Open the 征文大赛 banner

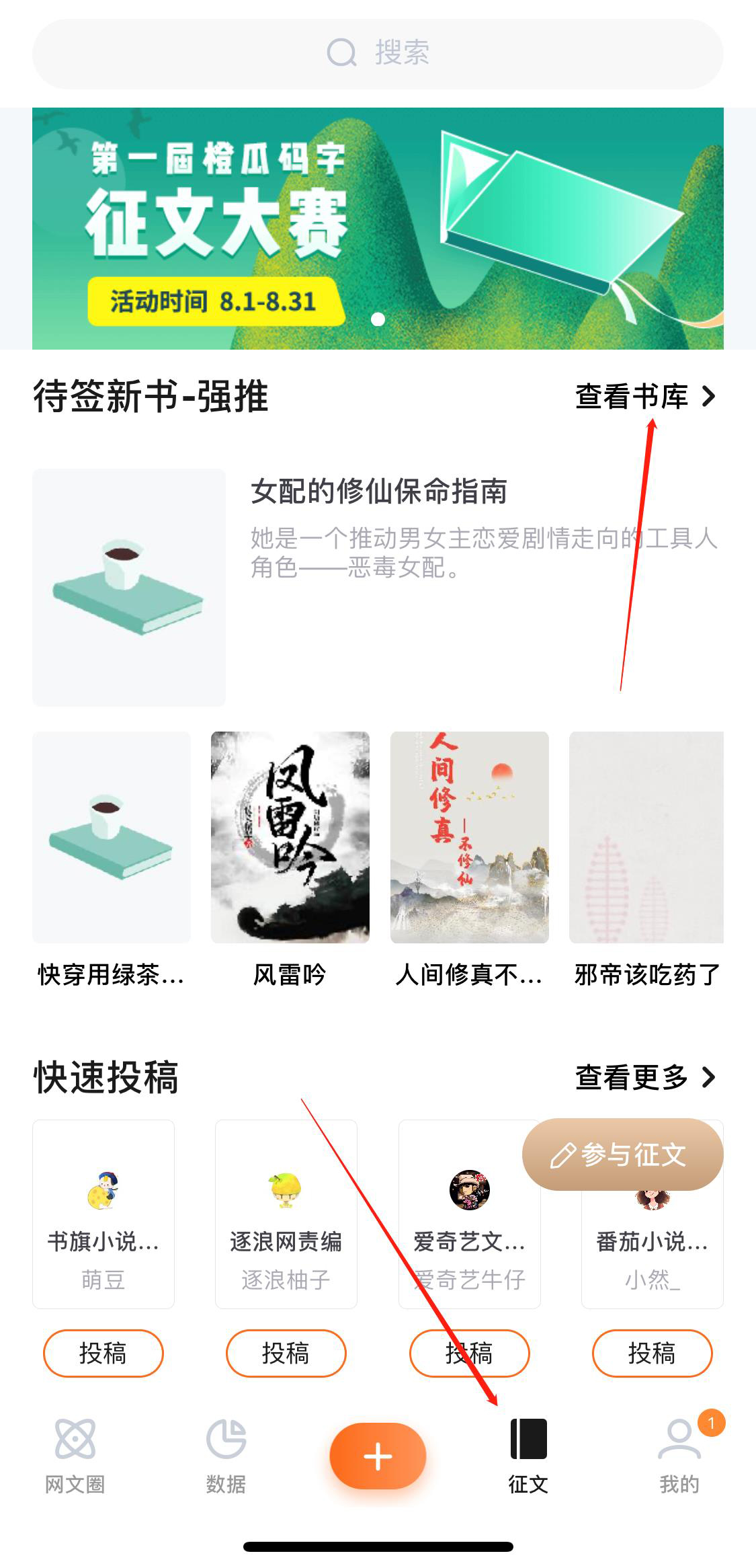pos(378,229)
